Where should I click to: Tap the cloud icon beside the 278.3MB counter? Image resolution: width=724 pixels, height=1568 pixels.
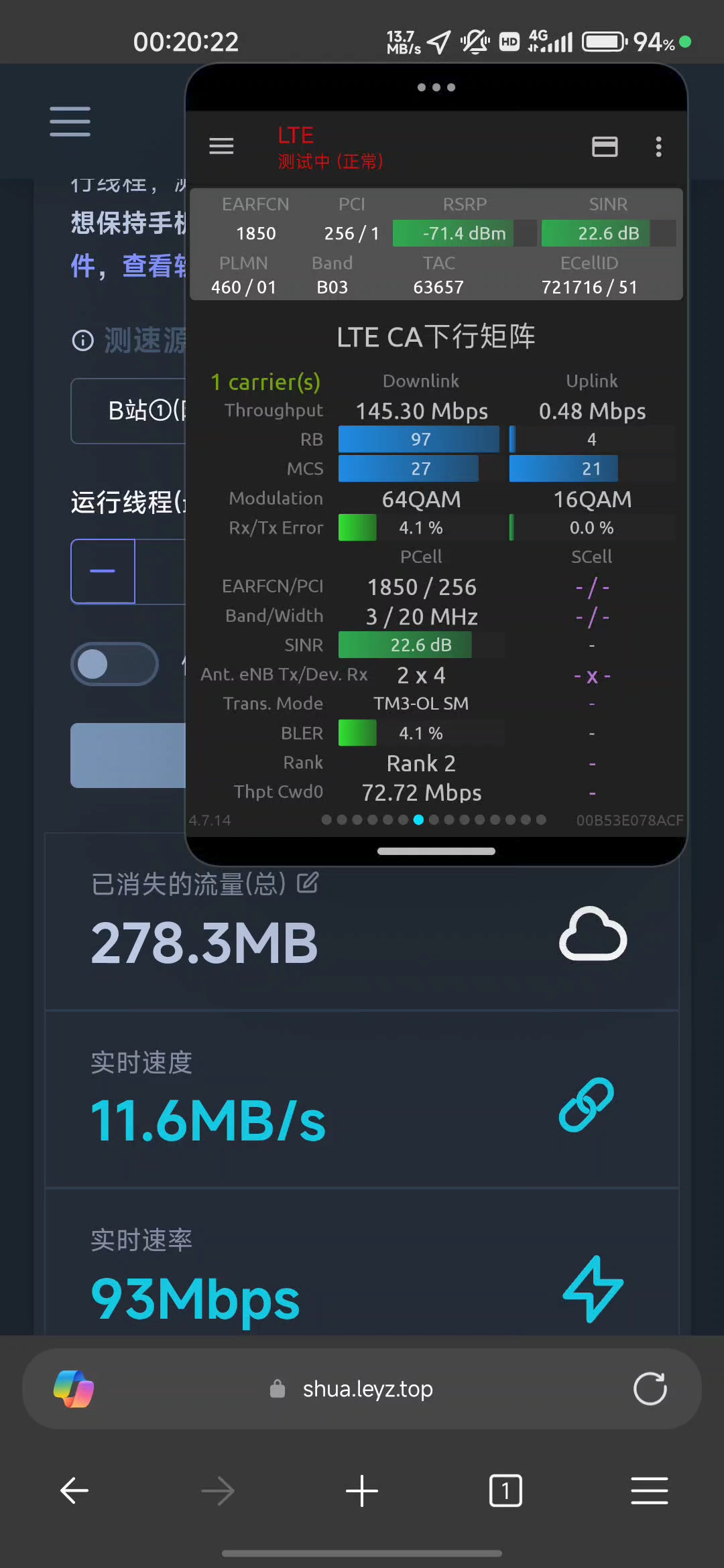tap(593, 933)
